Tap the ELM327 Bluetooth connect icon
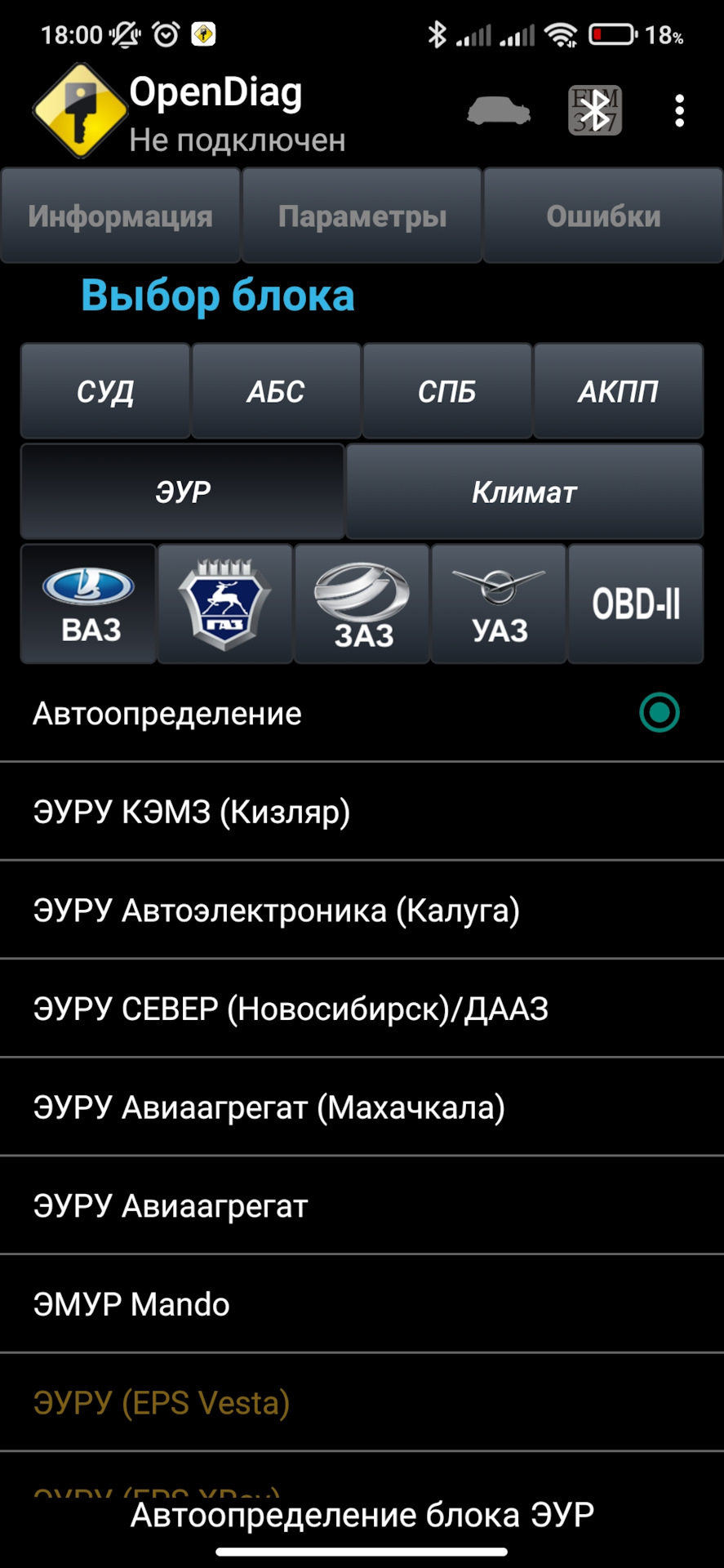The height and width of the screenshot is (1568, 724). coord(595,110)
